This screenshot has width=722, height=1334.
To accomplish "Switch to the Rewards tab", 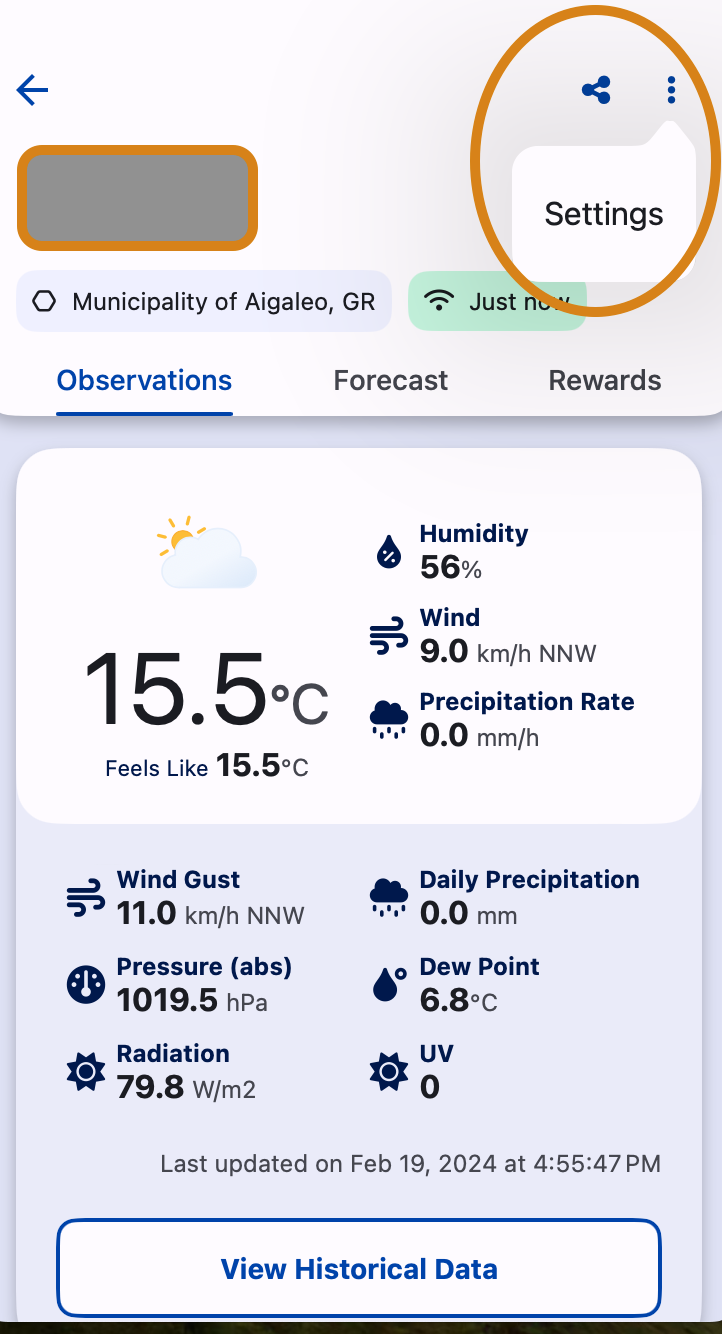I will pos(604,381).
